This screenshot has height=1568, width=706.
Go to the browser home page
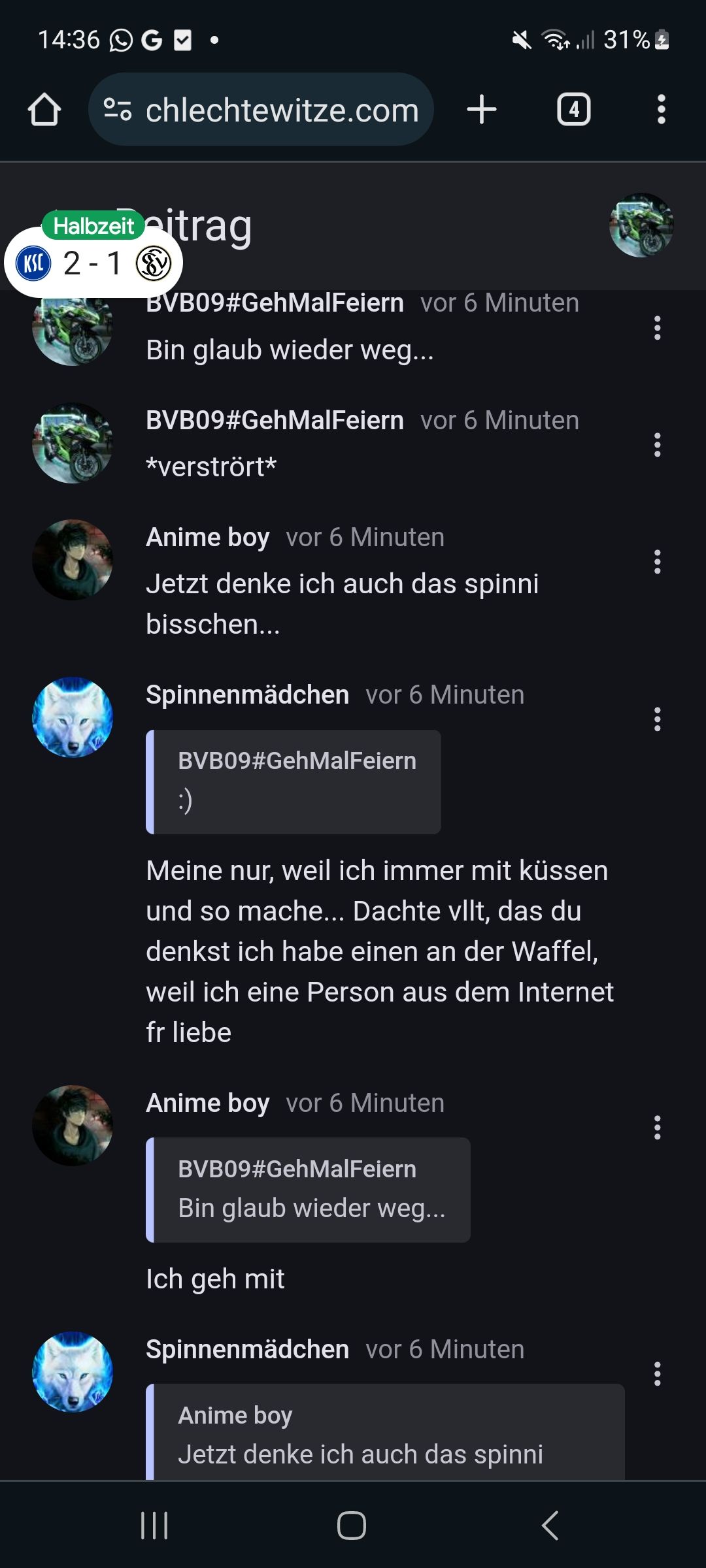44,109
